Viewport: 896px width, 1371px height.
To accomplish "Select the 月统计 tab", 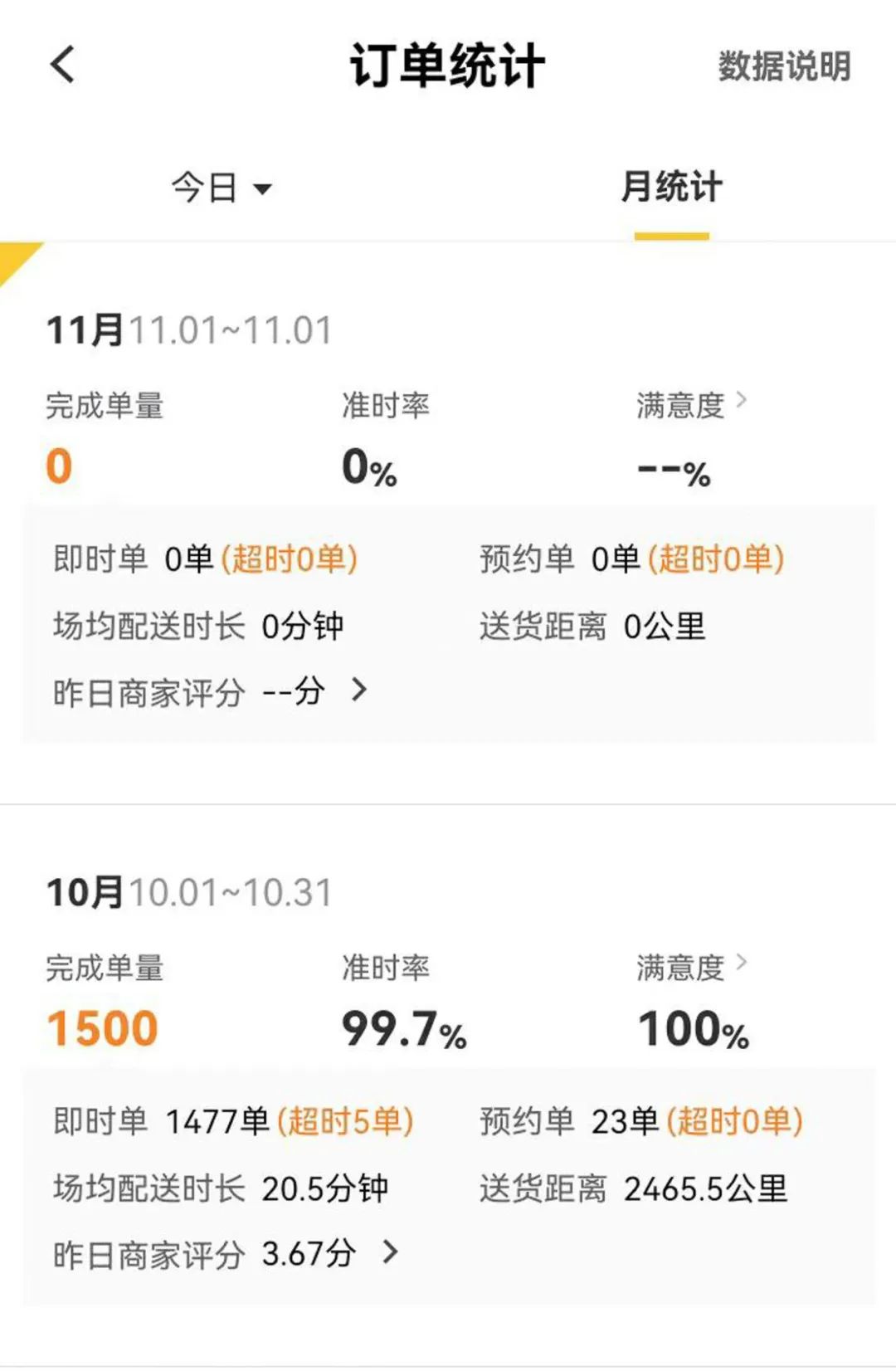I will point(671,187).
